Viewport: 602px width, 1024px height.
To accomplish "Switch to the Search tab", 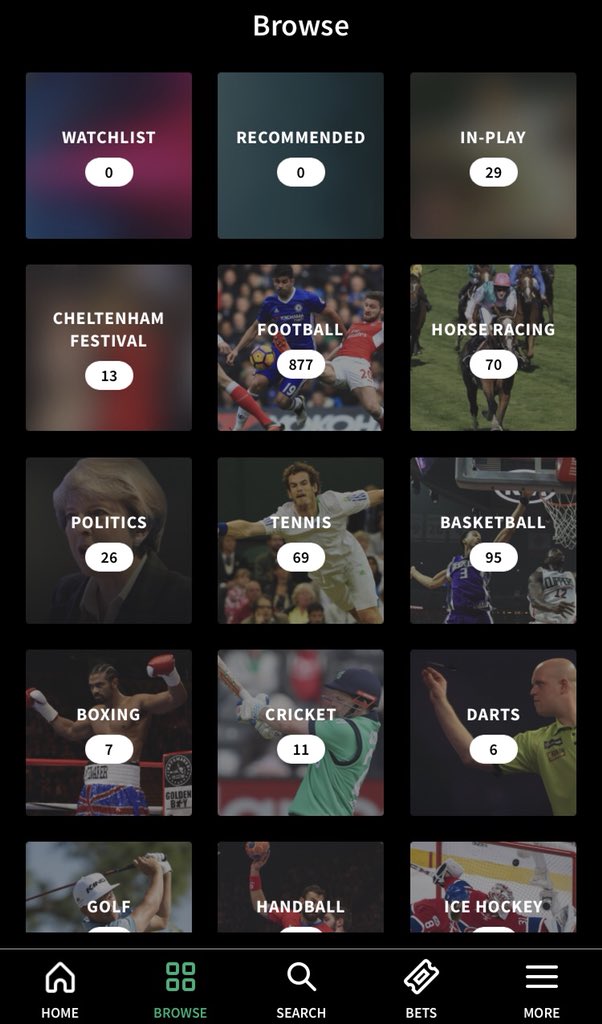I will 301,989.
